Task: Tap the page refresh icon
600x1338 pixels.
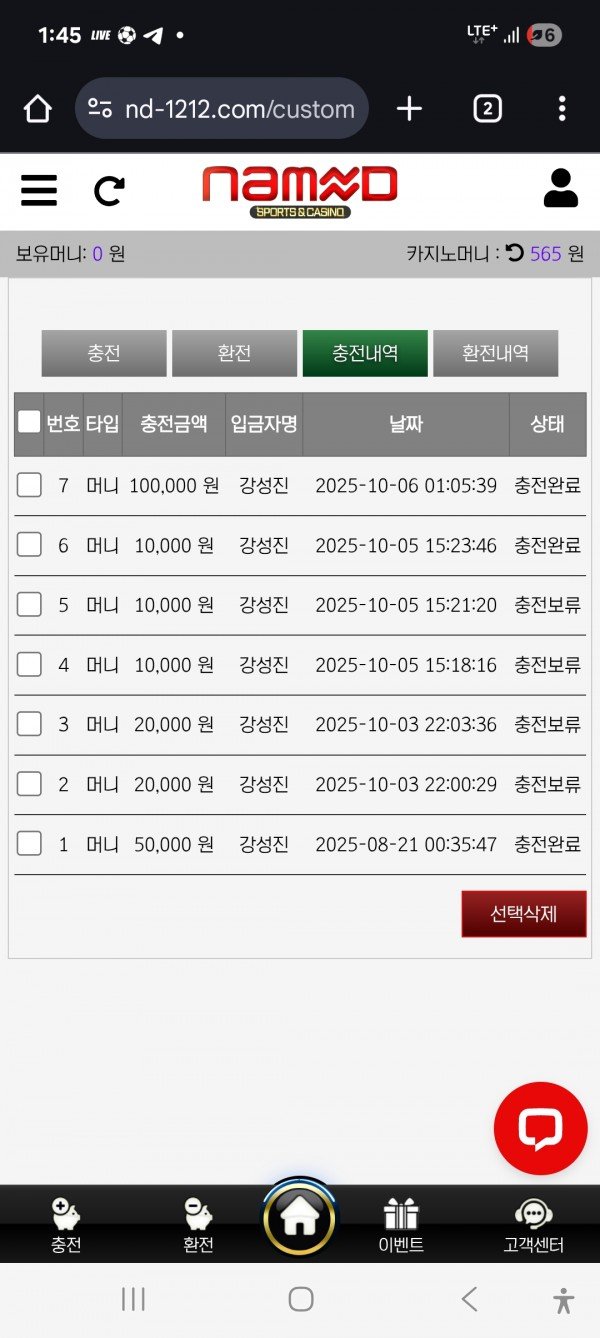Action: (x=109, y=190)
